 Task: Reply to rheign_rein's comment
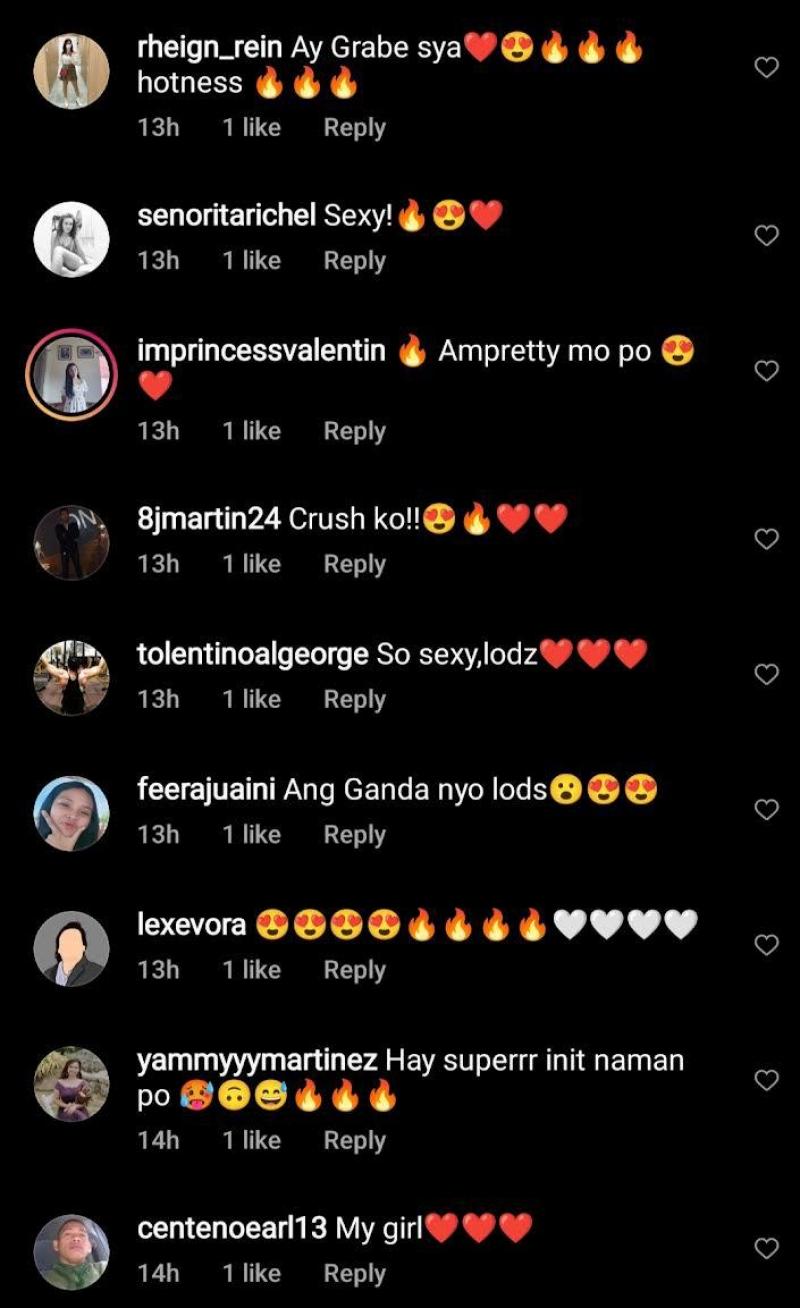pyautogui.click(x=354, y=128)
